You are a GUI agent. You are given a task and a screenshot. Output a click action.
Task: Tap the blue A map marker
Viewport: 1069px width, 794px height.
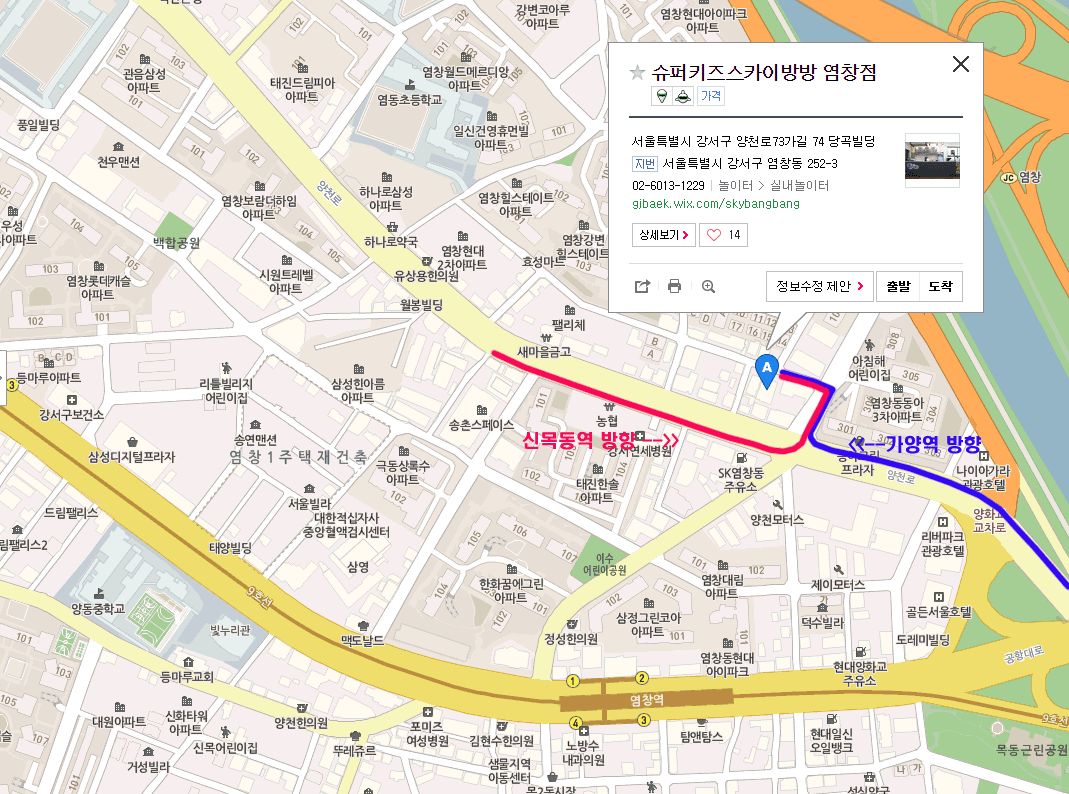[767, 370]
